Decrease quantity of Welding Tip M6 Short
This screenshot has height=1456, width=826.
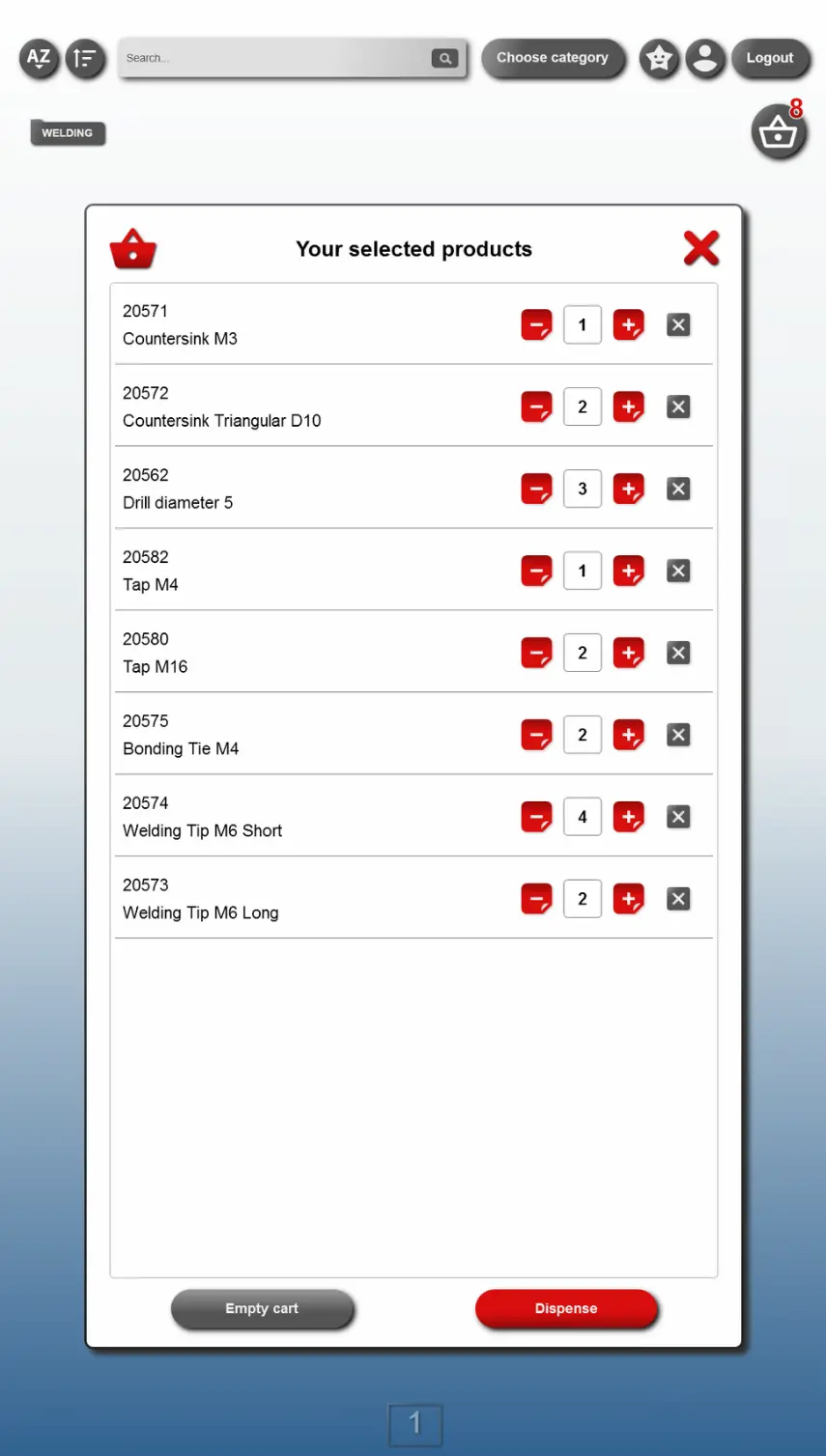click(x=536, y=818)
